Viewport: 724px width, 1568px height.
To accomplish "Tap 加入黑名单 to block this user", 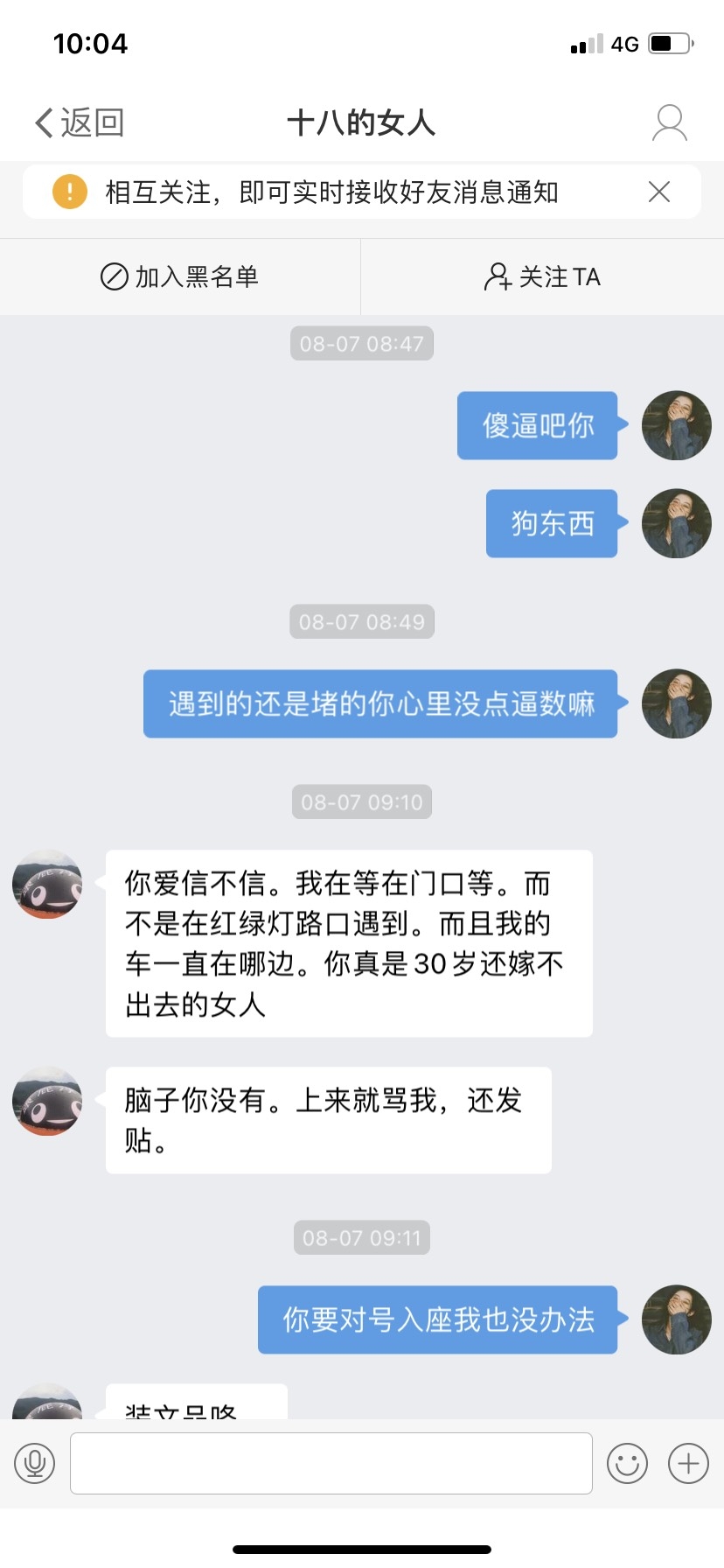I will click(x=180, y=276).
